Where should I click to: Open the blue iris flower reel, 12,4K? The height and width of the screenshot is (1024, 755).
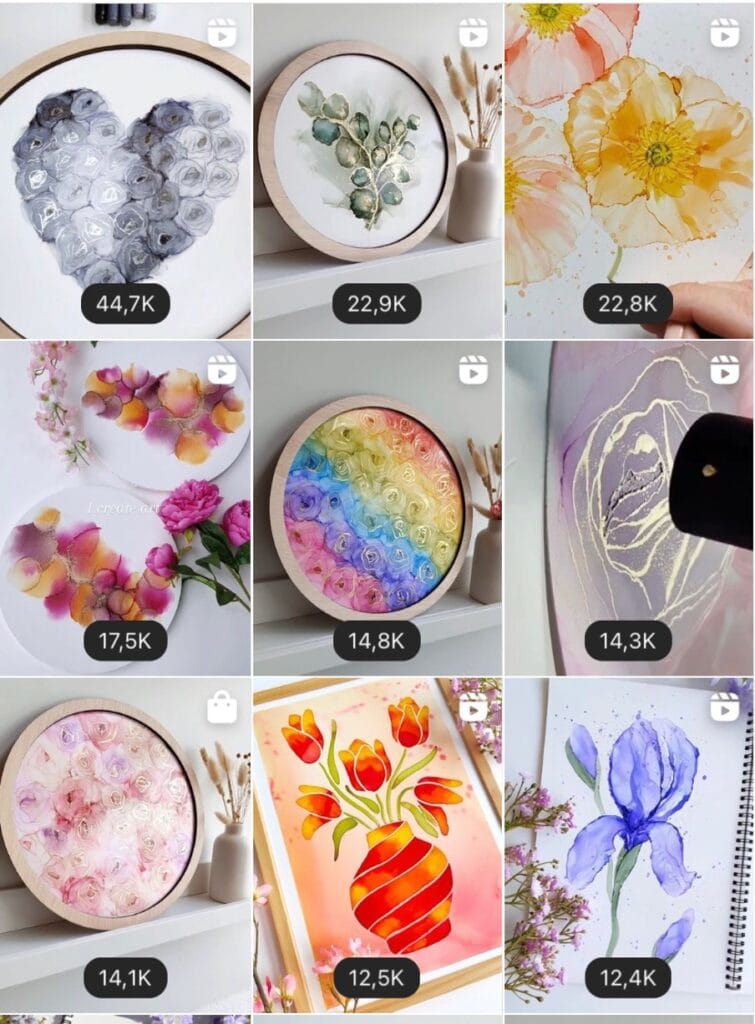tap(629, 845)
